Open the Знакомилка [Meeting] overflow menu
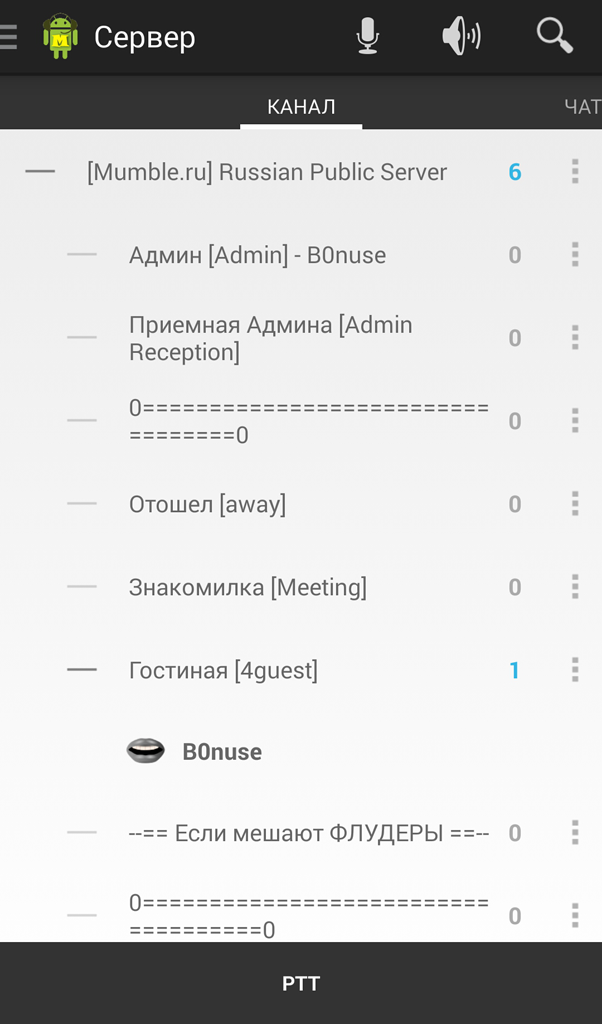602x1024 pixels. tap(575, 587)
